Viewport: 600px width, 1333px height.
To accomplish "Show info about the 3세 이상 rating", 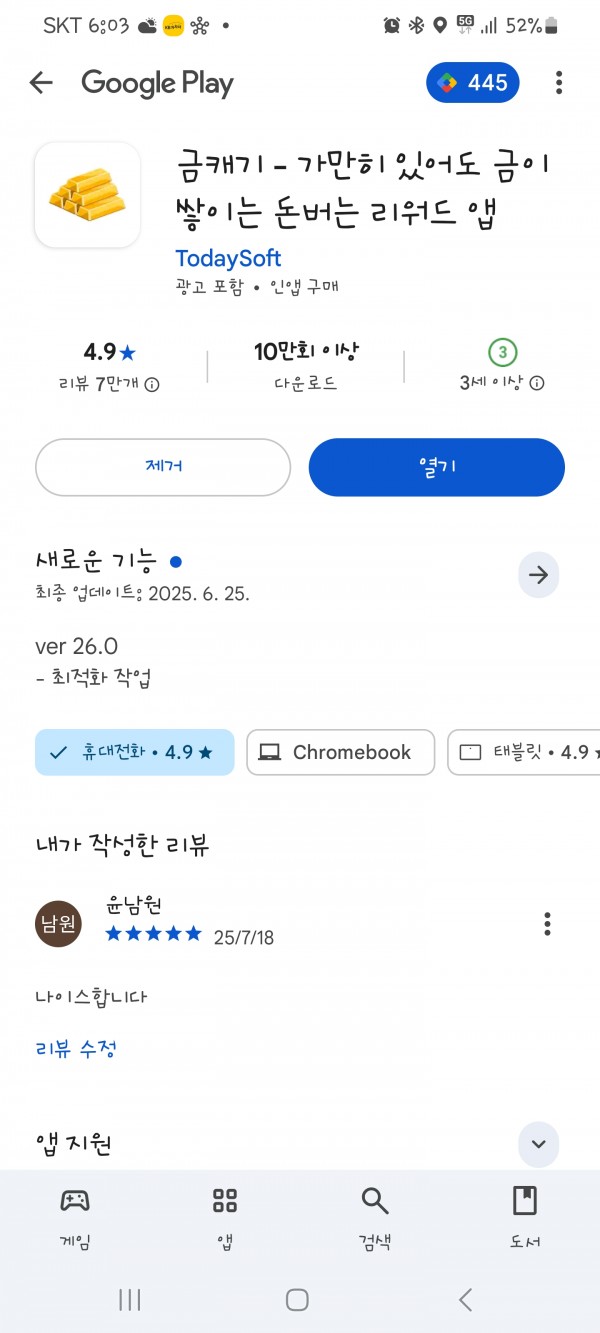I will [537, 383].
